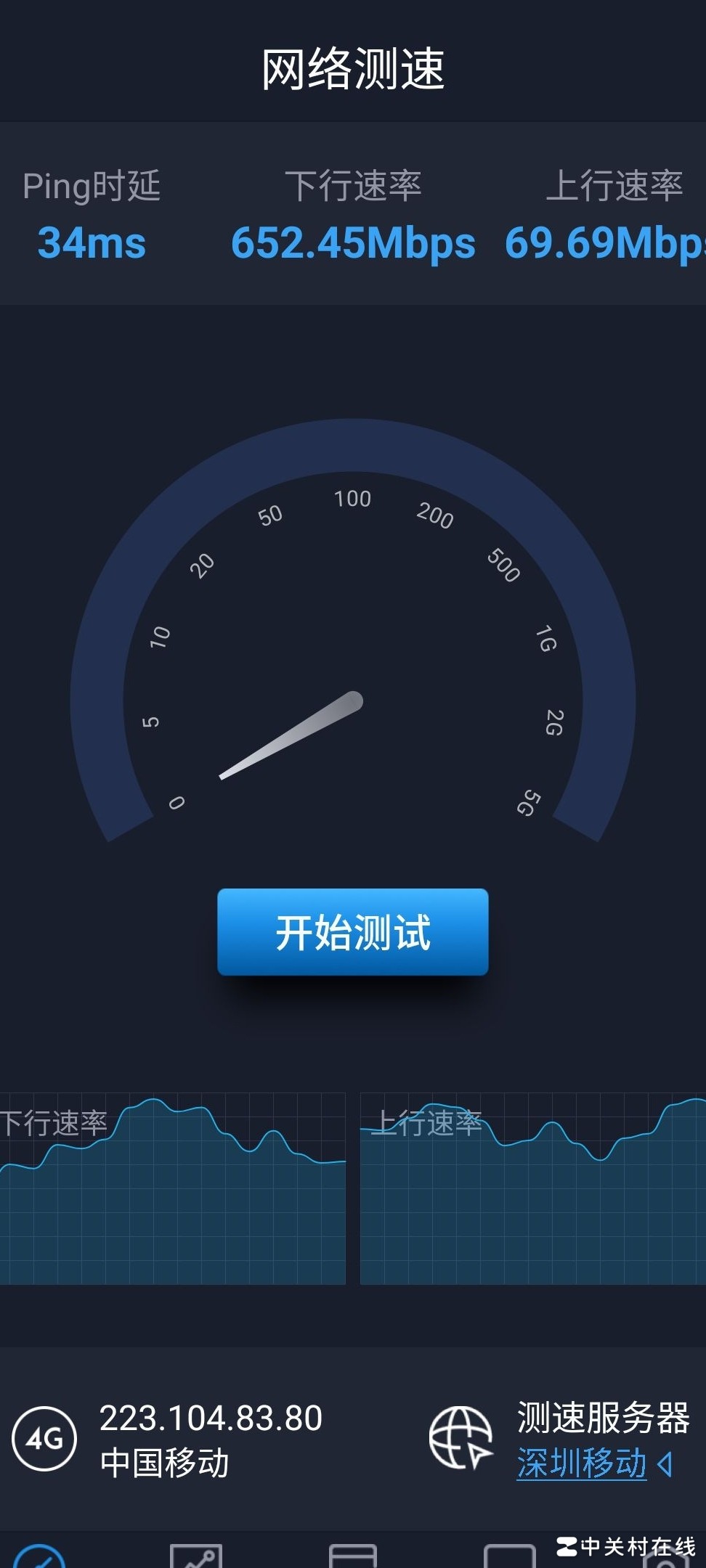Start the network speed test
706x1568 pixels.
[353, 932]
